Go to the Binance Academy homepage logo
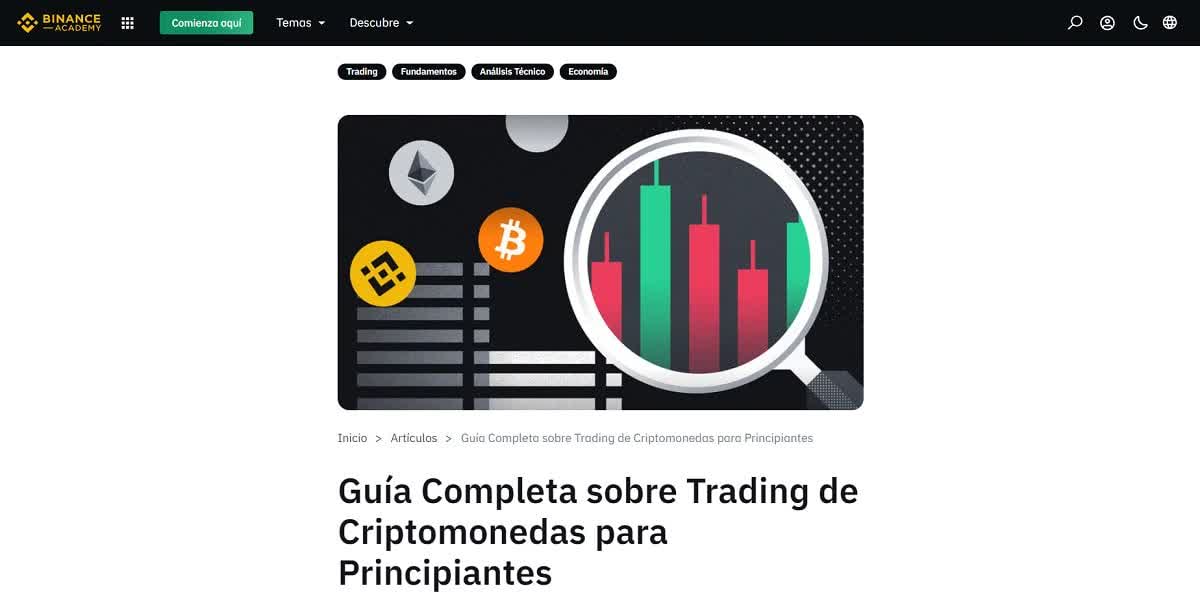Image resolution: width=1200 pixels, height=601 pixels. click(59, 22)
